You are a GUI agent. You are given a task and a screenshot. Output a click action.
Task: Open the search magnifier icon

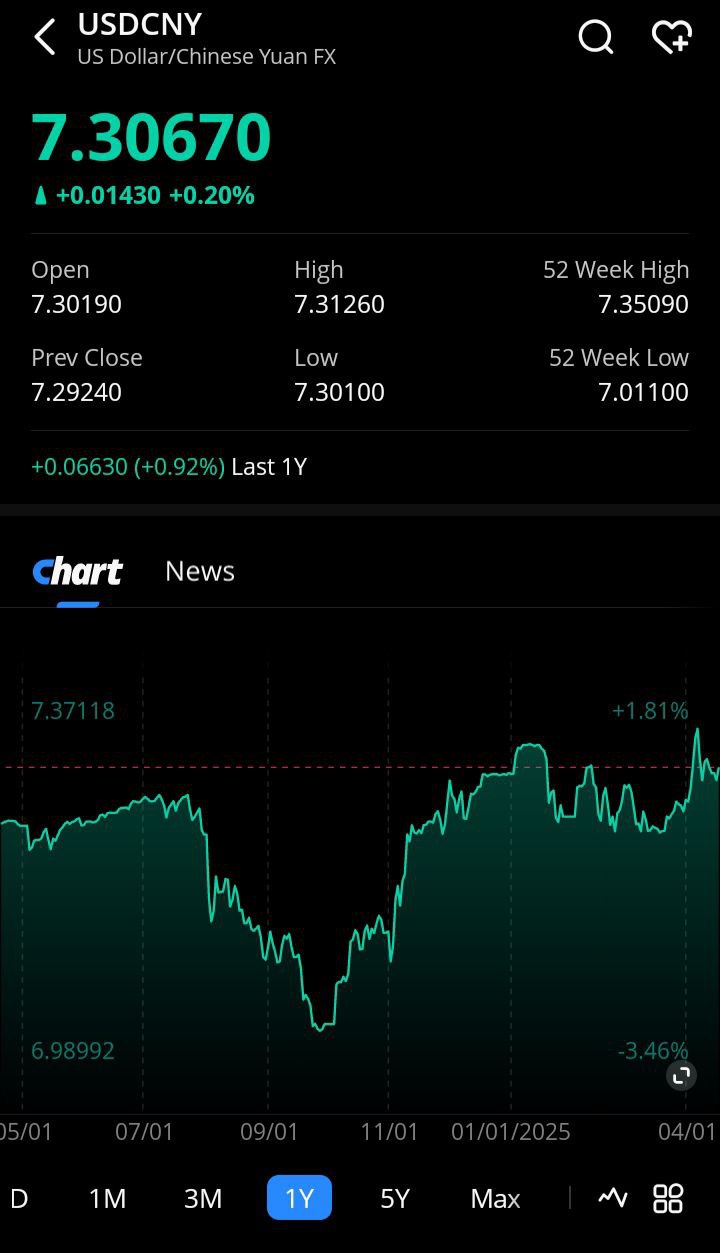coord(596,38)
